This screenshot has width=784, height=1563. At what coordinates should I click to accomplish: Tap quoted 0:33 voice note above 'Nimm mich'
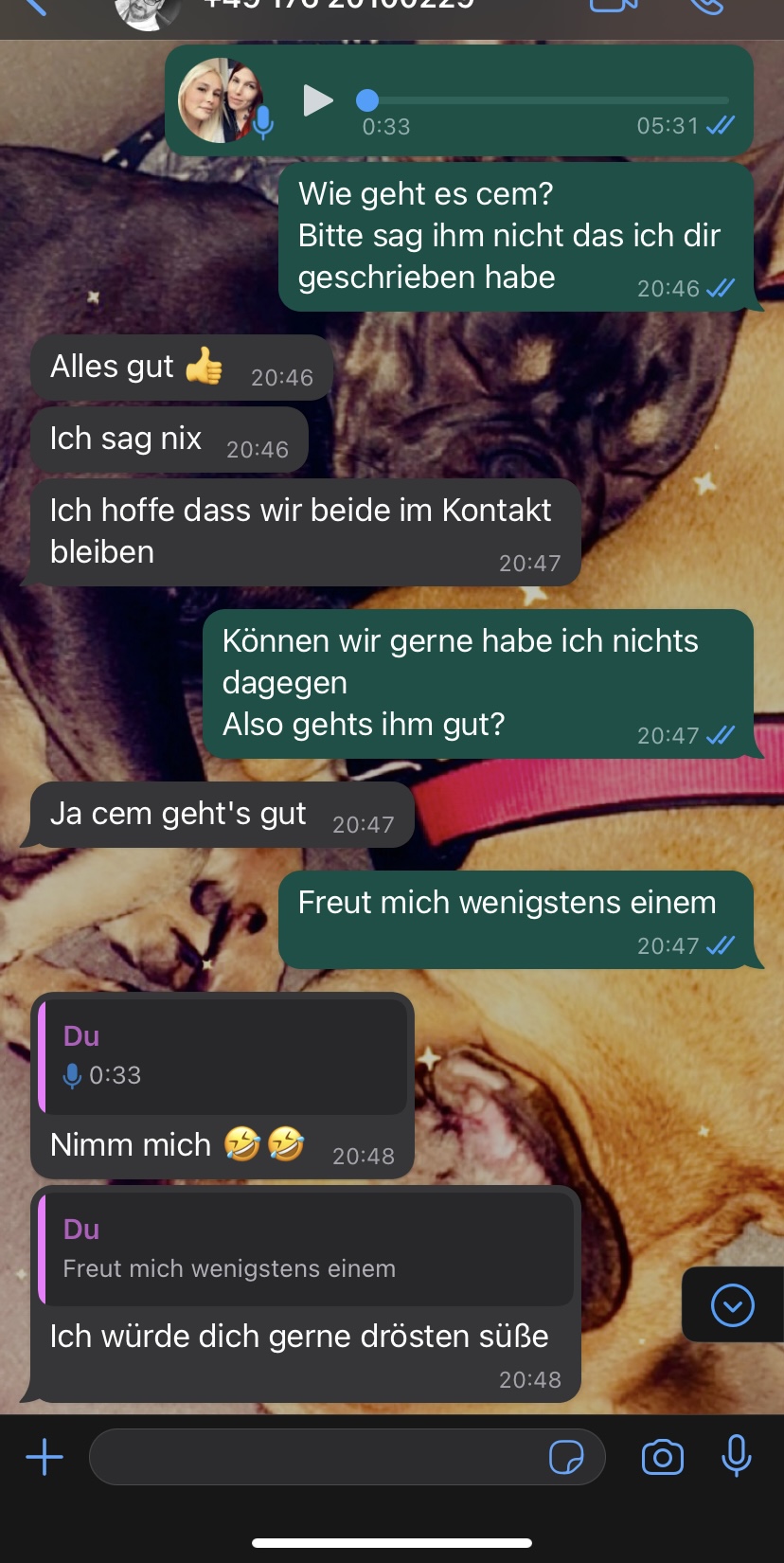223,1056
